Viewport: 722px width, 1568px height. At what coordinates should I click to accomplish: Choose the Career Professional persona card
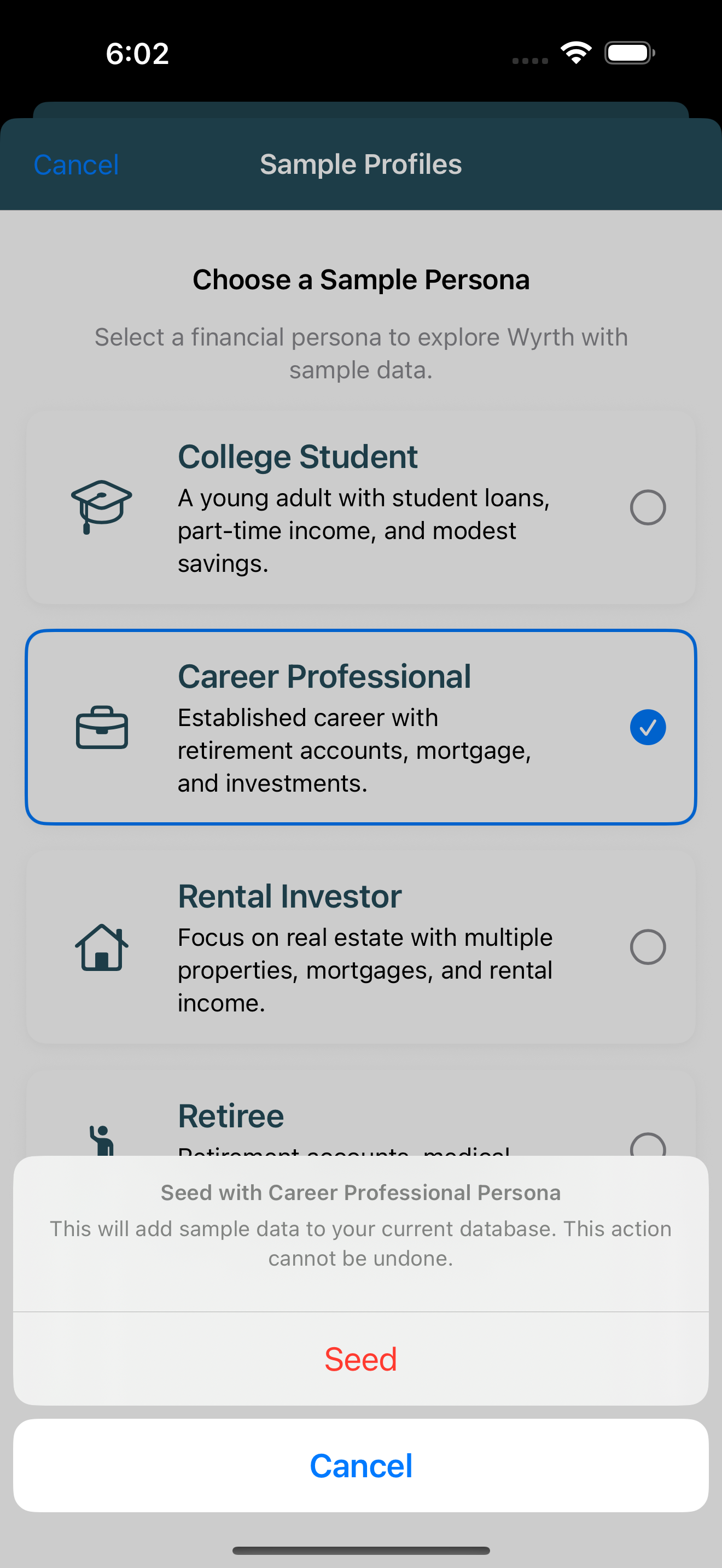pos(361,727)
